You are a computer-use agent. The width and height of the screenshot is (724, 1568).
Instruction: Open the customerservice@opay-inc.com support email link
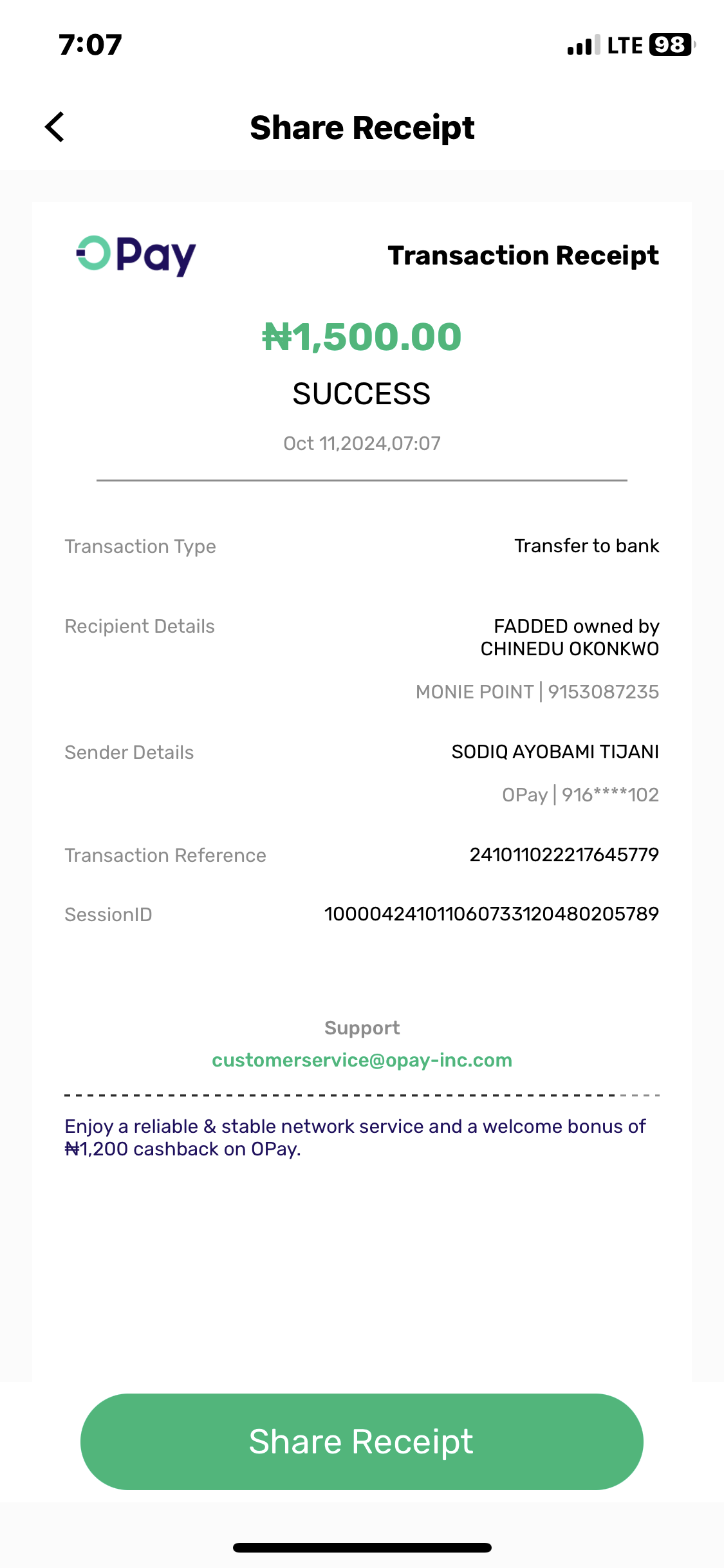click(x=362, y=1059)
